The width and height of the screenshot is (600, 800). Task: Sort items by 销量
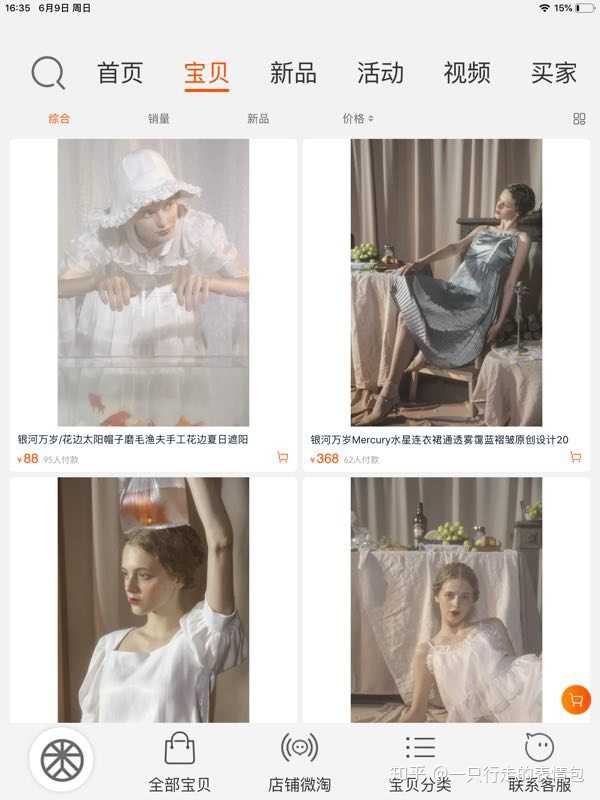[159, 119]
